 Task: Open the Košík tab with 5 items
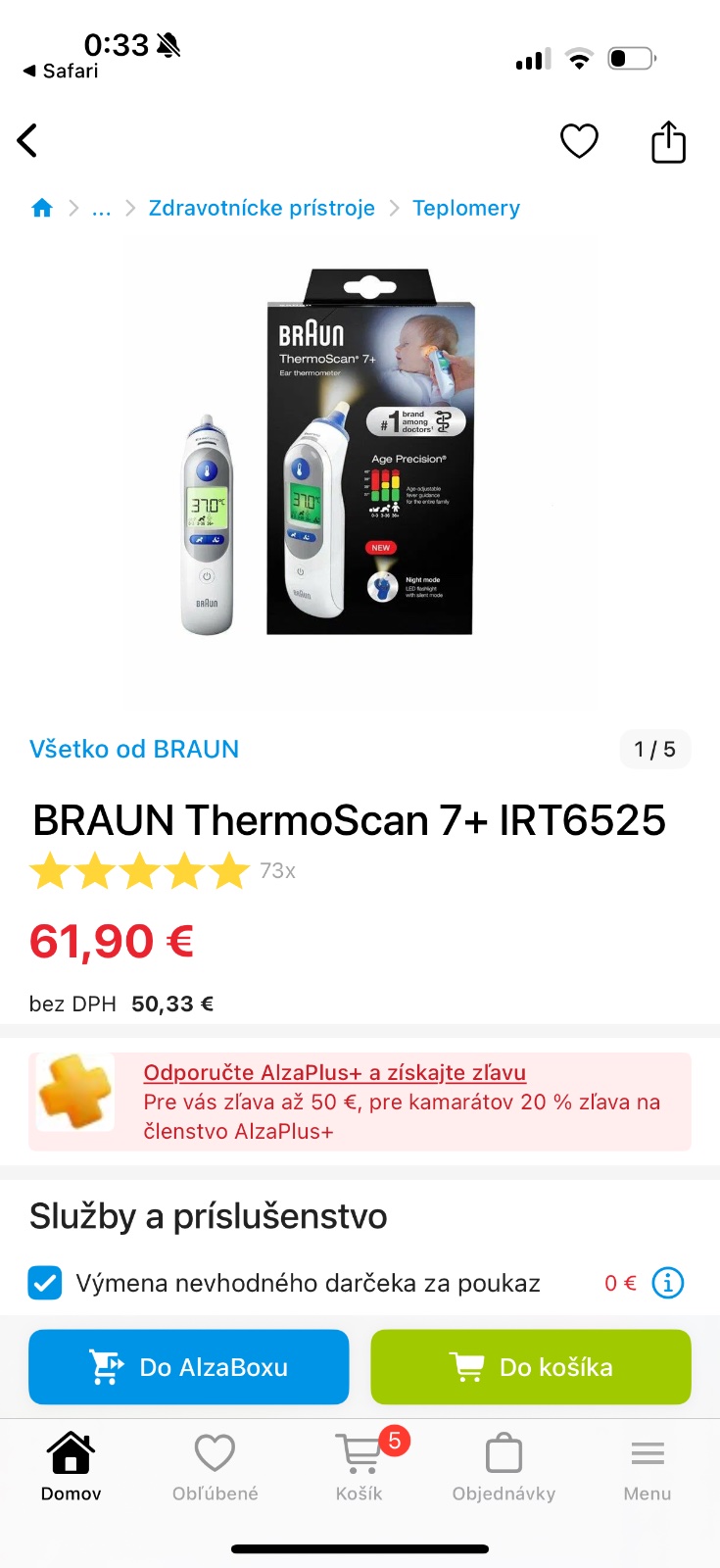(x=360, y=1466)
